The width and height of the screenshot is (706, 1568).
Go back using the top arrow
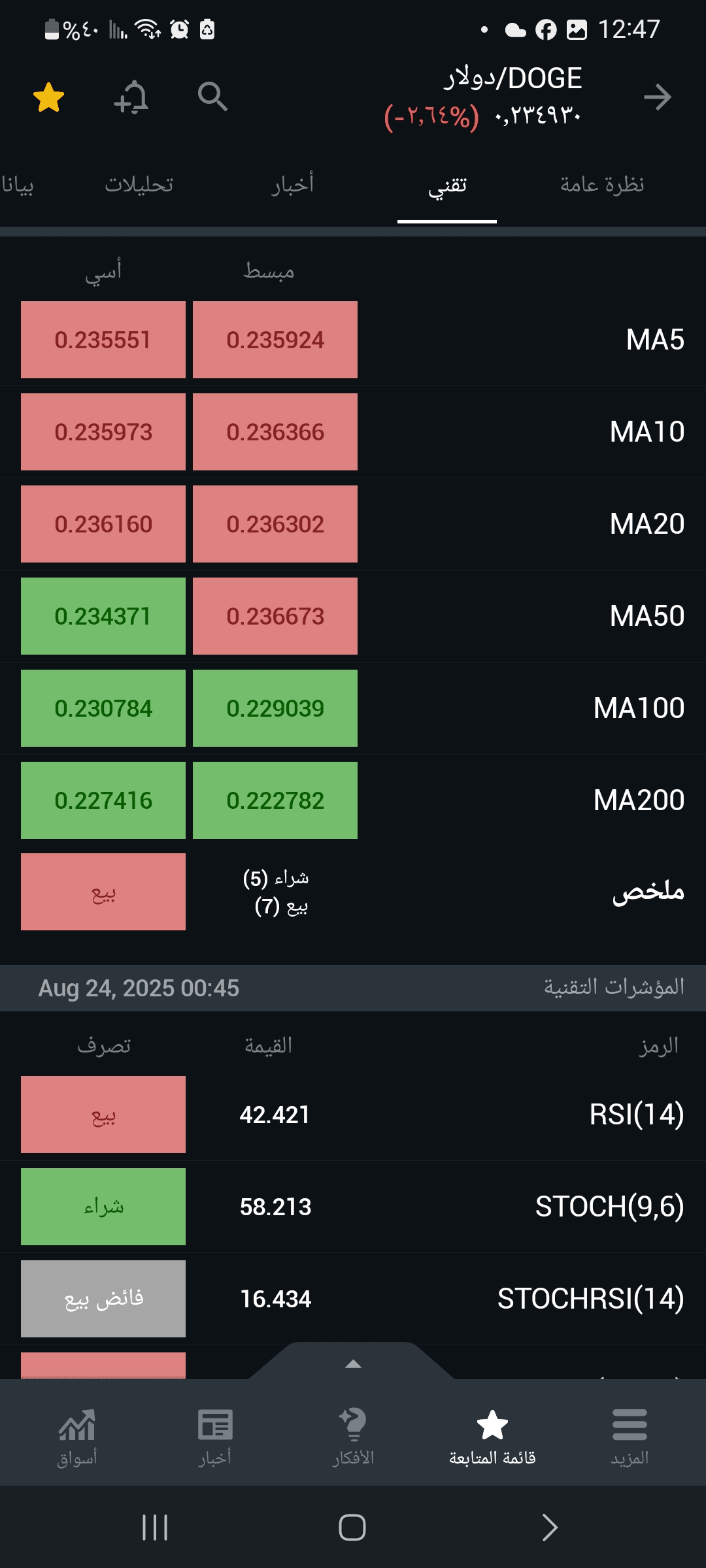657,97
